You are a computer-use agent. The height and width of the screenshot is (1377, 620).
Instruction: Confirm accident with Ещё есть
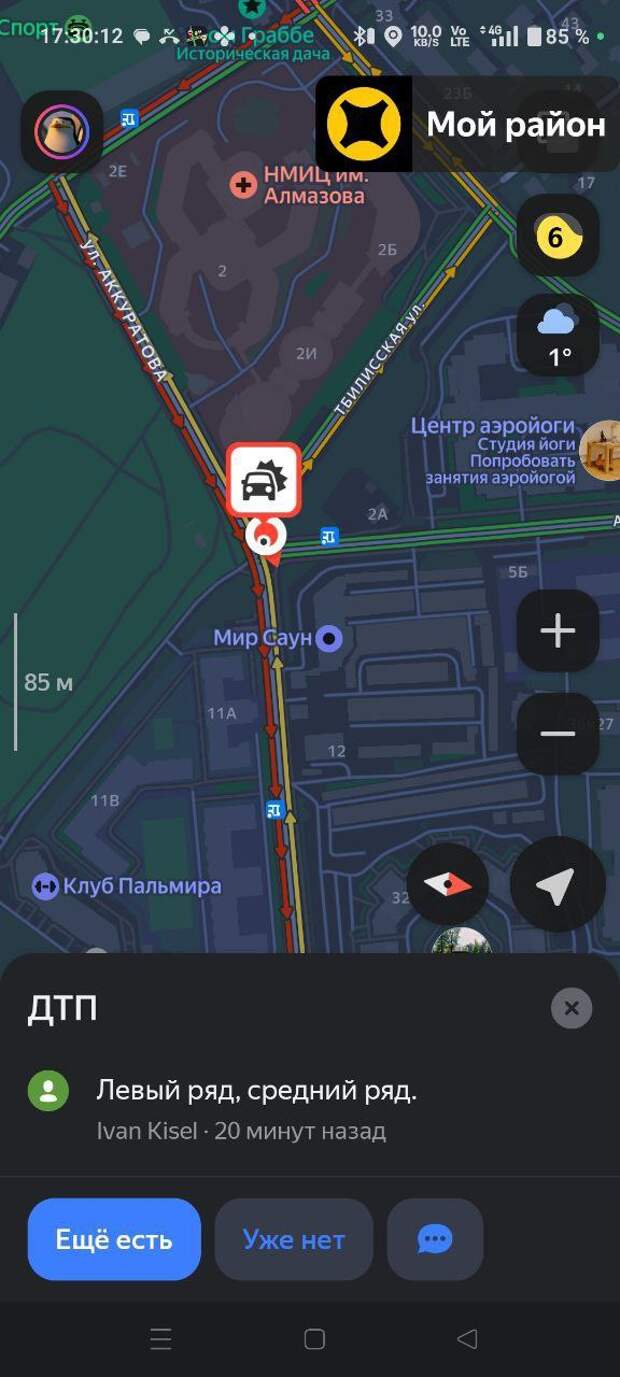tap(114, 1240)
